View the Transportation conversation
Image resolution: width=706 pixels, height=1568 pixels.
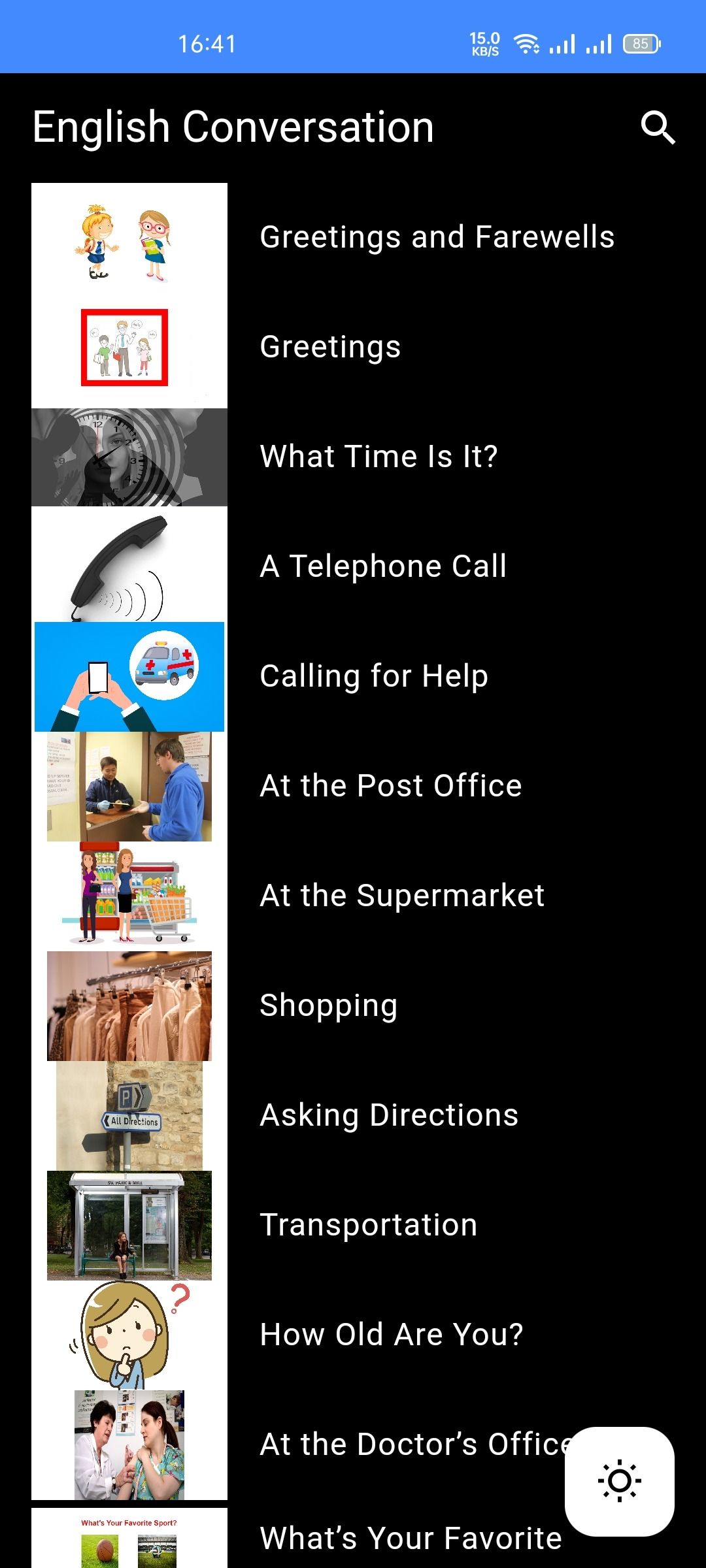pos(369,1225)
